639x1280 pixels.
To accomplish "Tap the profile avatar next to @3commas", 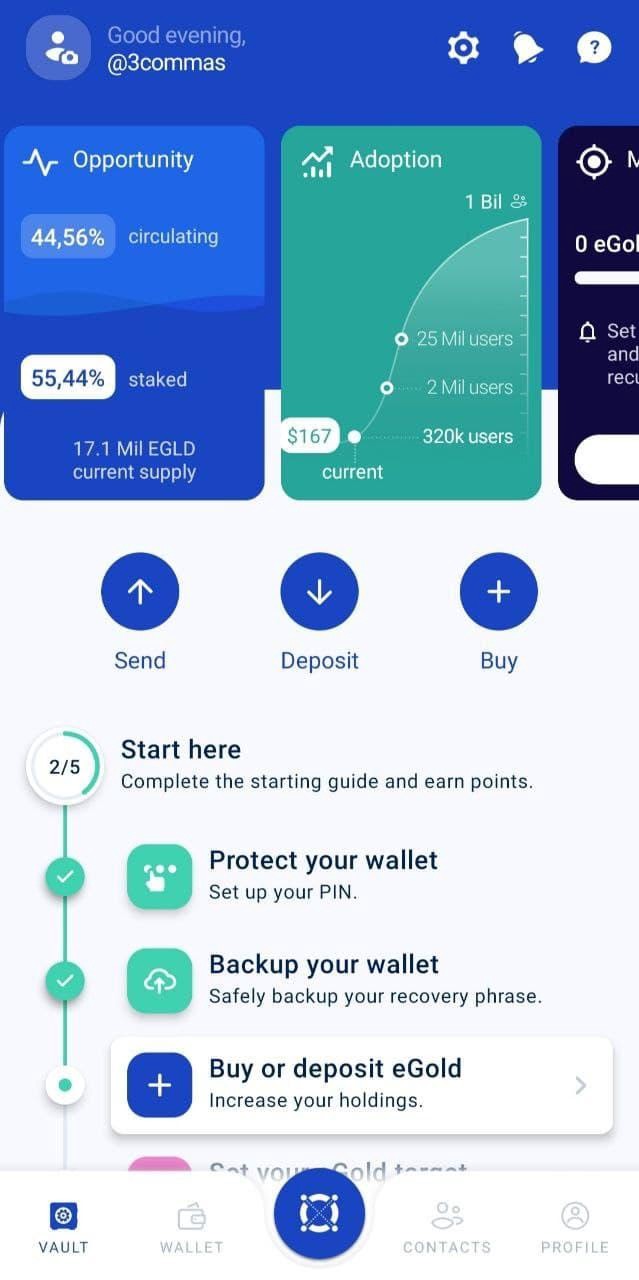I will (x=59, y=48).
